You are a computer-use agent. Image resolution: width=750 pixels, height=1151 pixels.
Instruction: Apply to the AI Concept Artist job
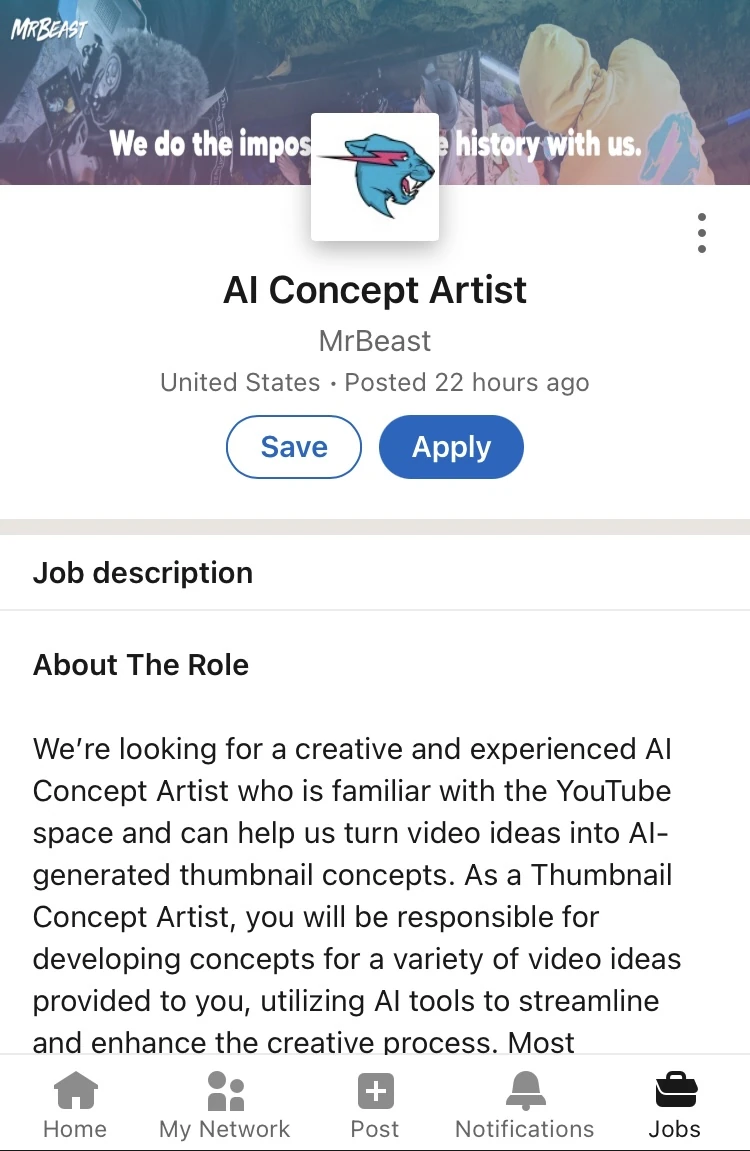click(451, 447)
